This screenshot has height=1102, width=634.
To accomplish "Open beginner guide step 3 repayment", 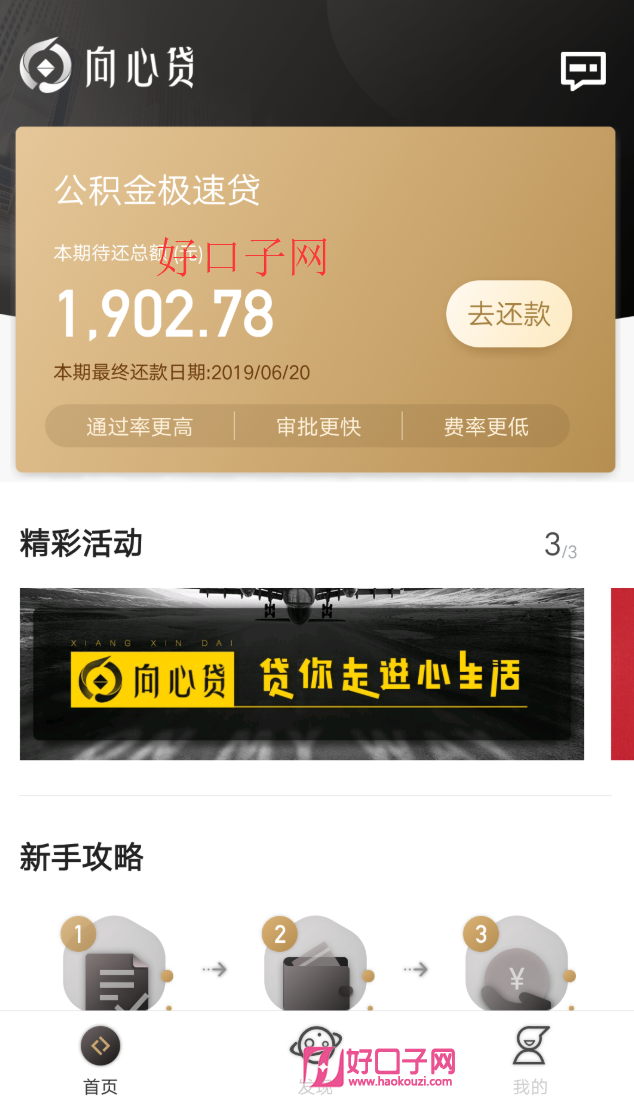I will point(517,965).
